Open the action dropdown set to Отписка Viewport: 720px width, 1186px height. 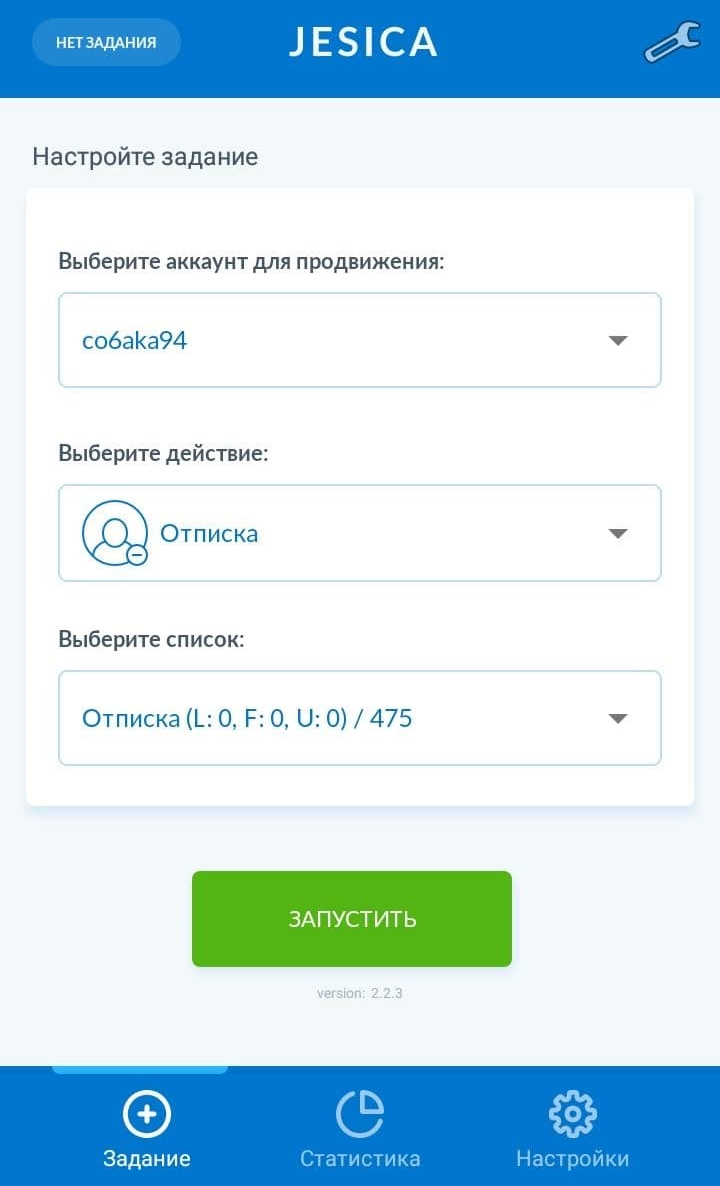(x=360, y=533)
